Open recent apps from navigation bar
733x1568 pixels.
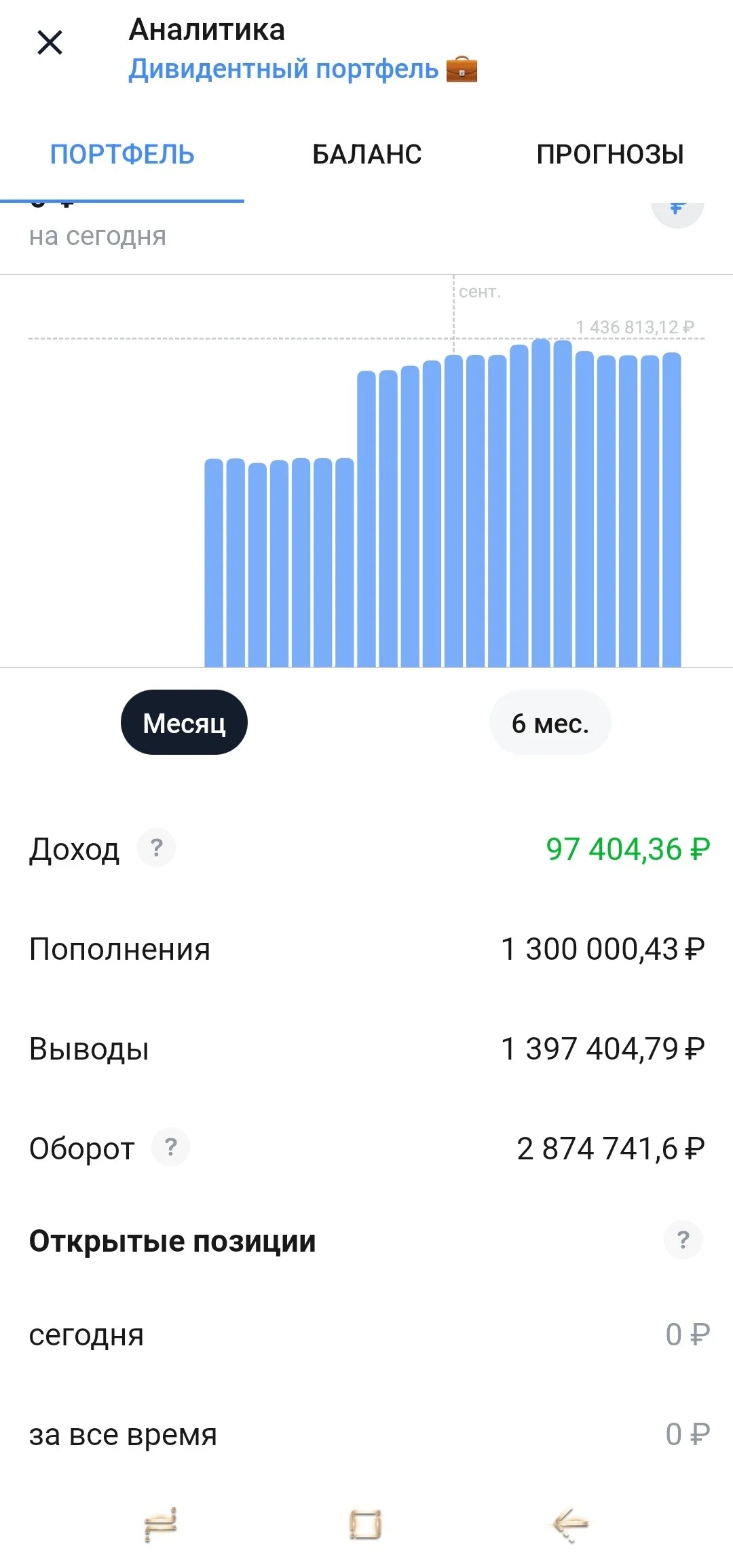pos(161,1525)
